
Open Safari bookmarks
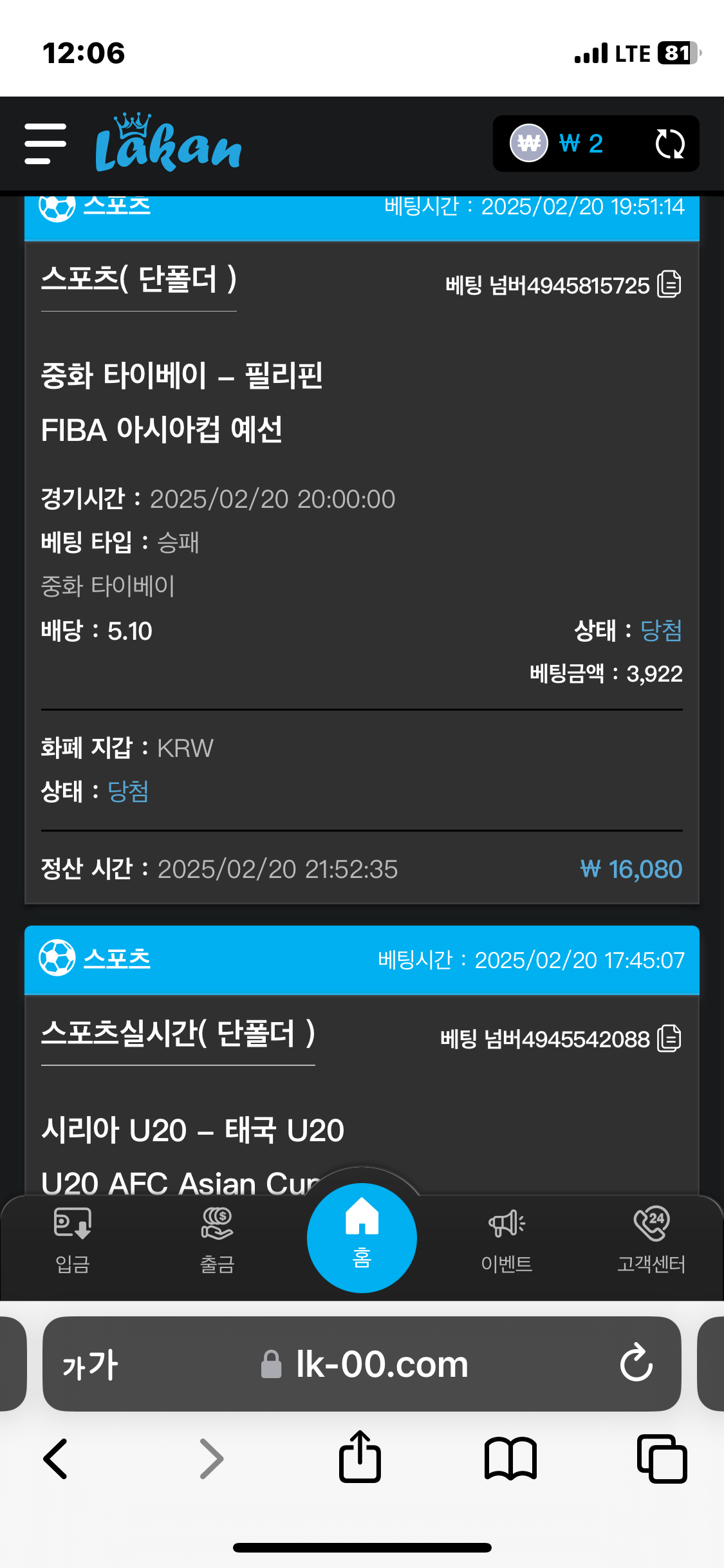coord(510,1459)
